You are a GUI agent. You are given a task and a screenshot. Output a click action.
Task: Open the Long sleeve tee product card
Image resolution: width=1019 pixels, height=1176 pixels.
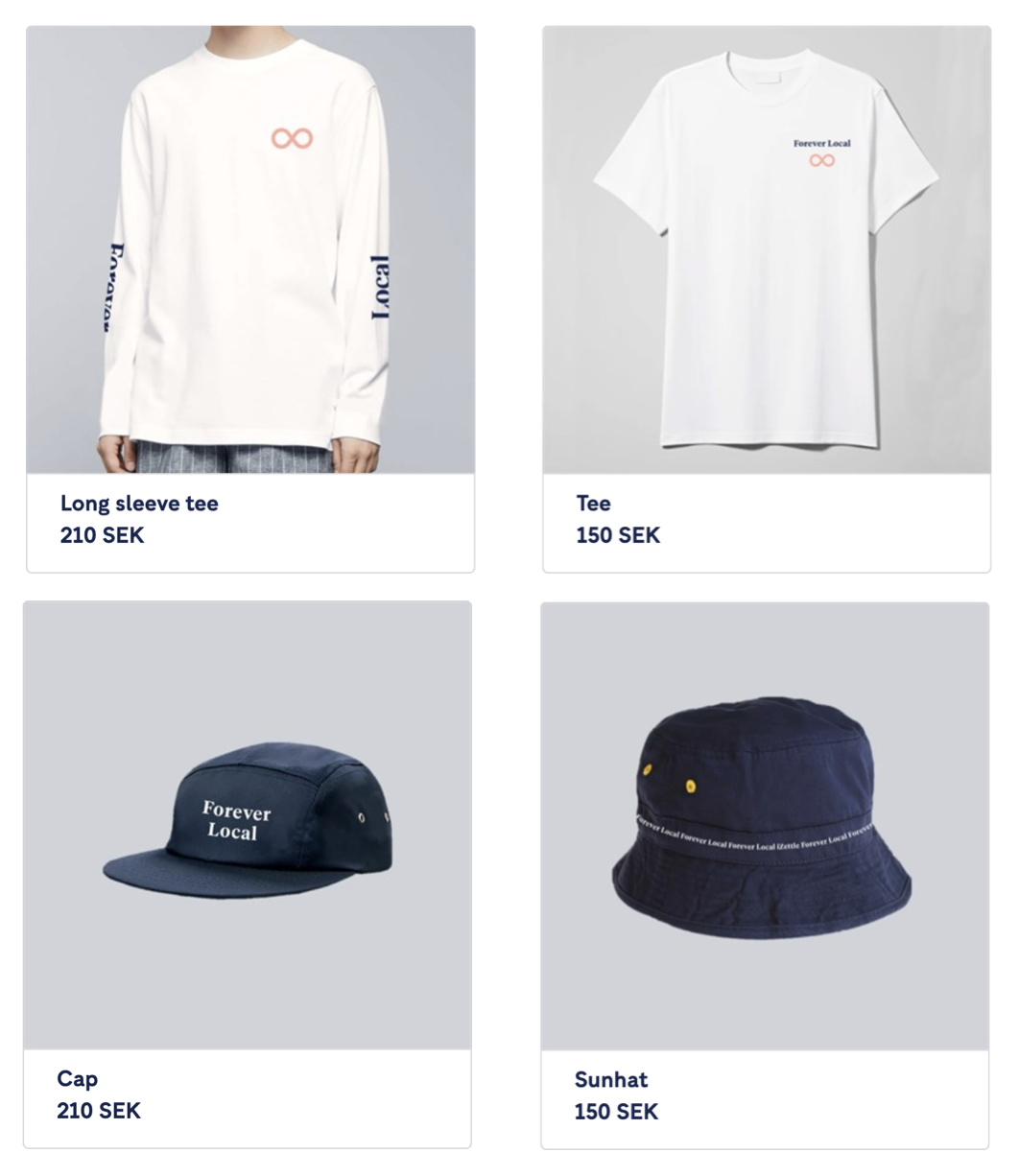pos(249,297)
